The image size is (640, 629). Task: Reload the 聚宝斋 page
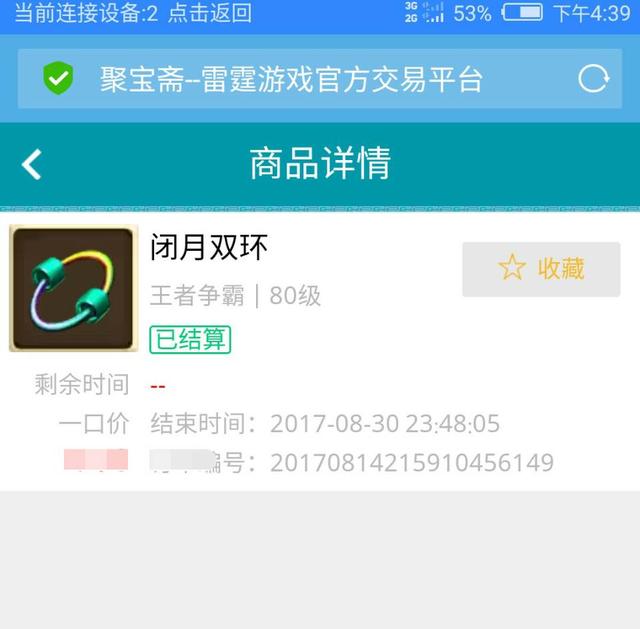(x=593, y=79)
